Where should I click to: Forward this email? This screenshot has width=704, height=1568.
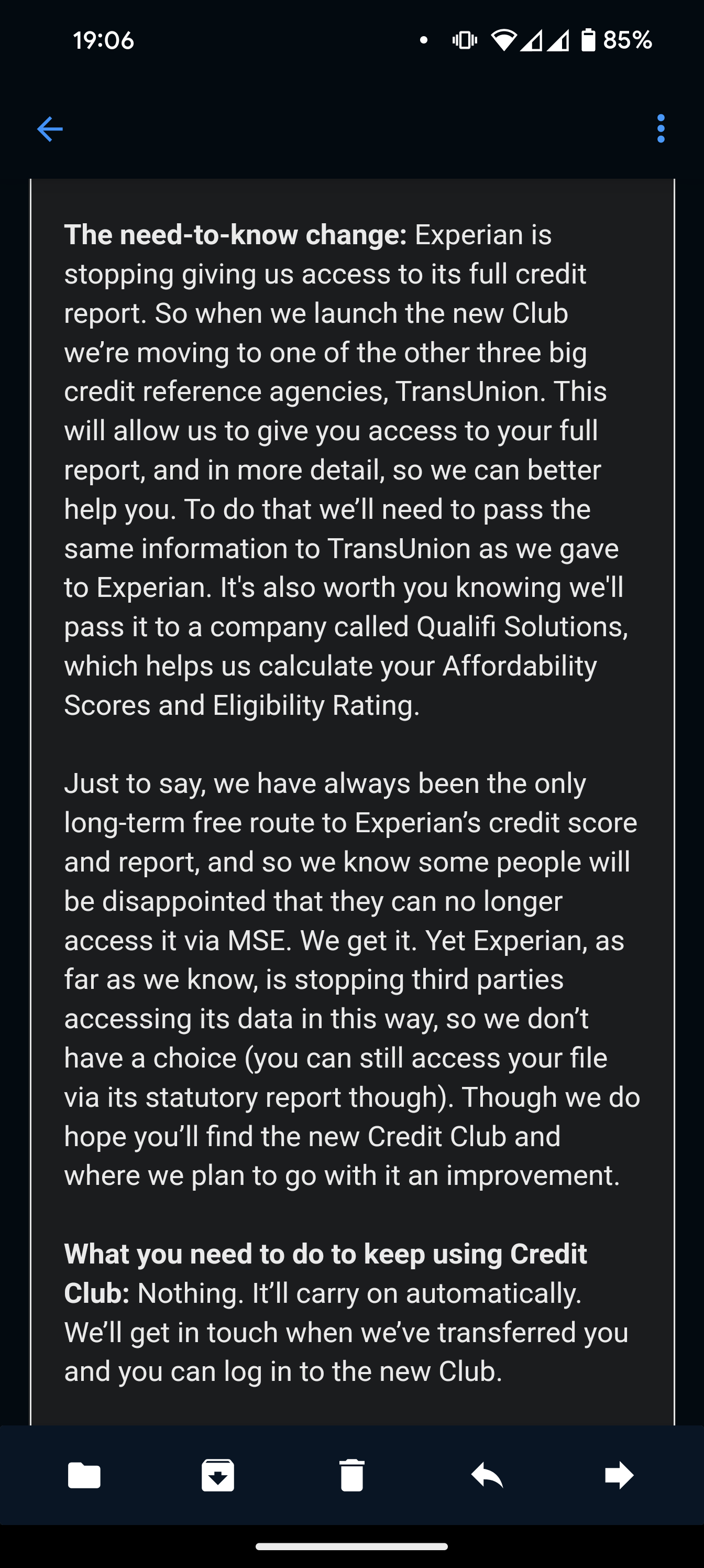[x=620, y=1475]
